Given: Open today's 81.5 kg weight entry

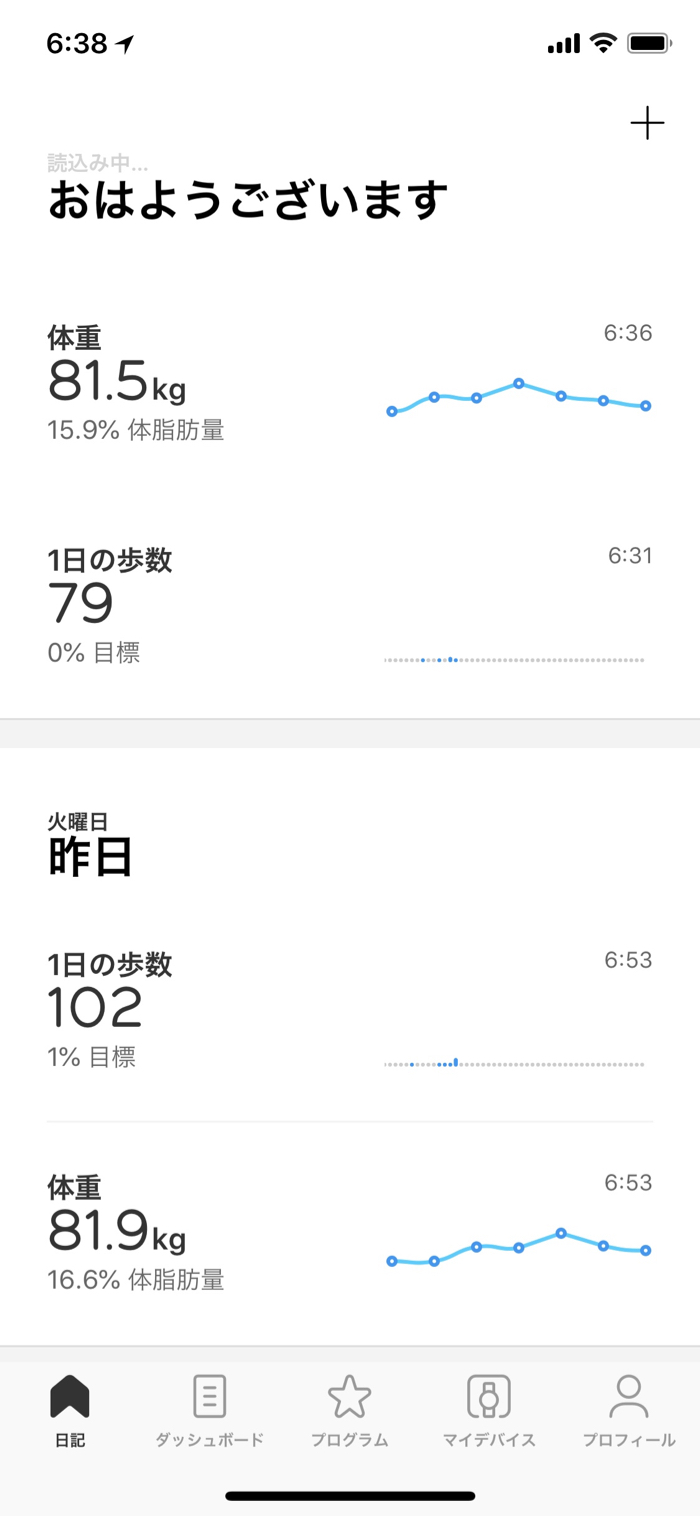Looking at the screenshot, I should pyautogui.click(x=350, y=385).
